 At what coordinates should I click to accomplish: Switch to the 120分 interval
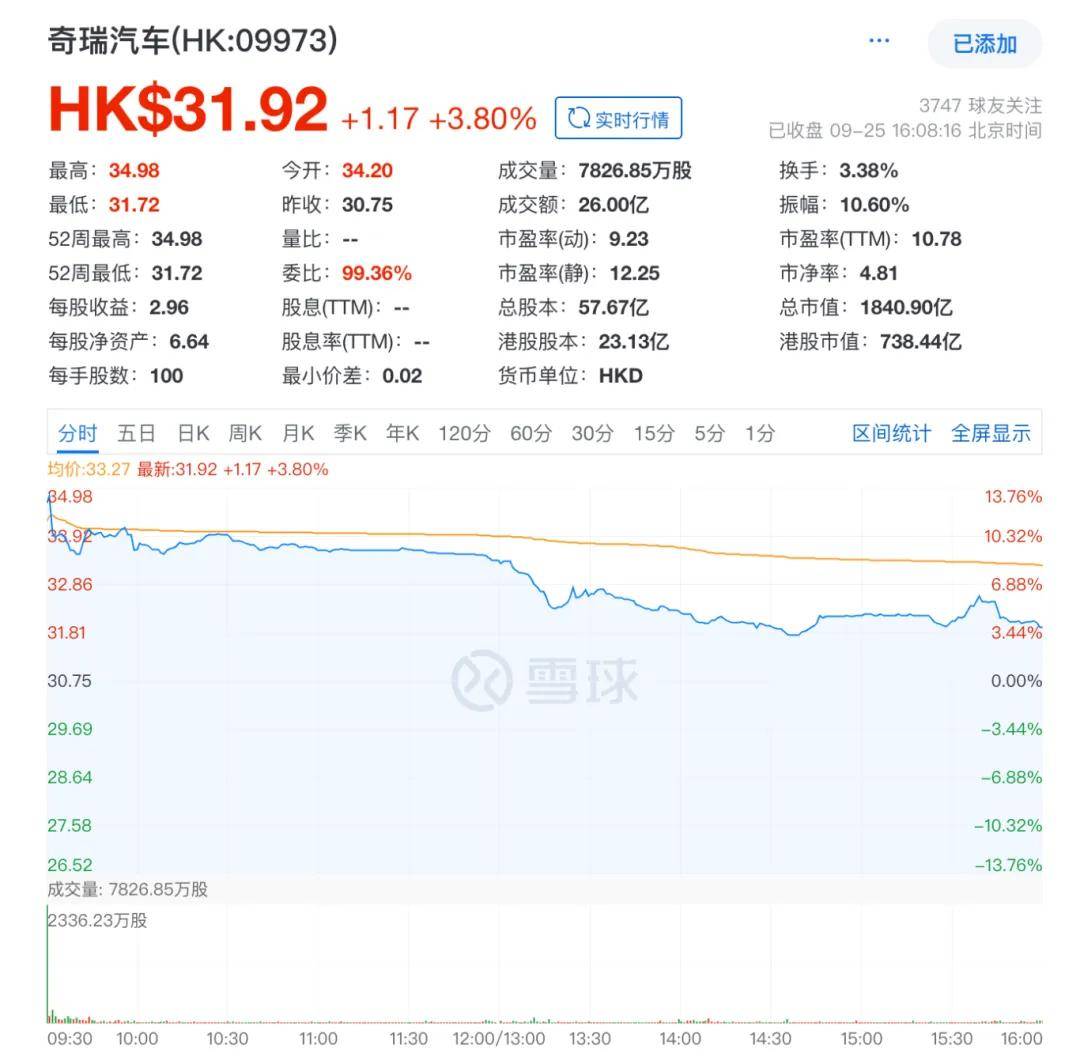tap(464, 433)
